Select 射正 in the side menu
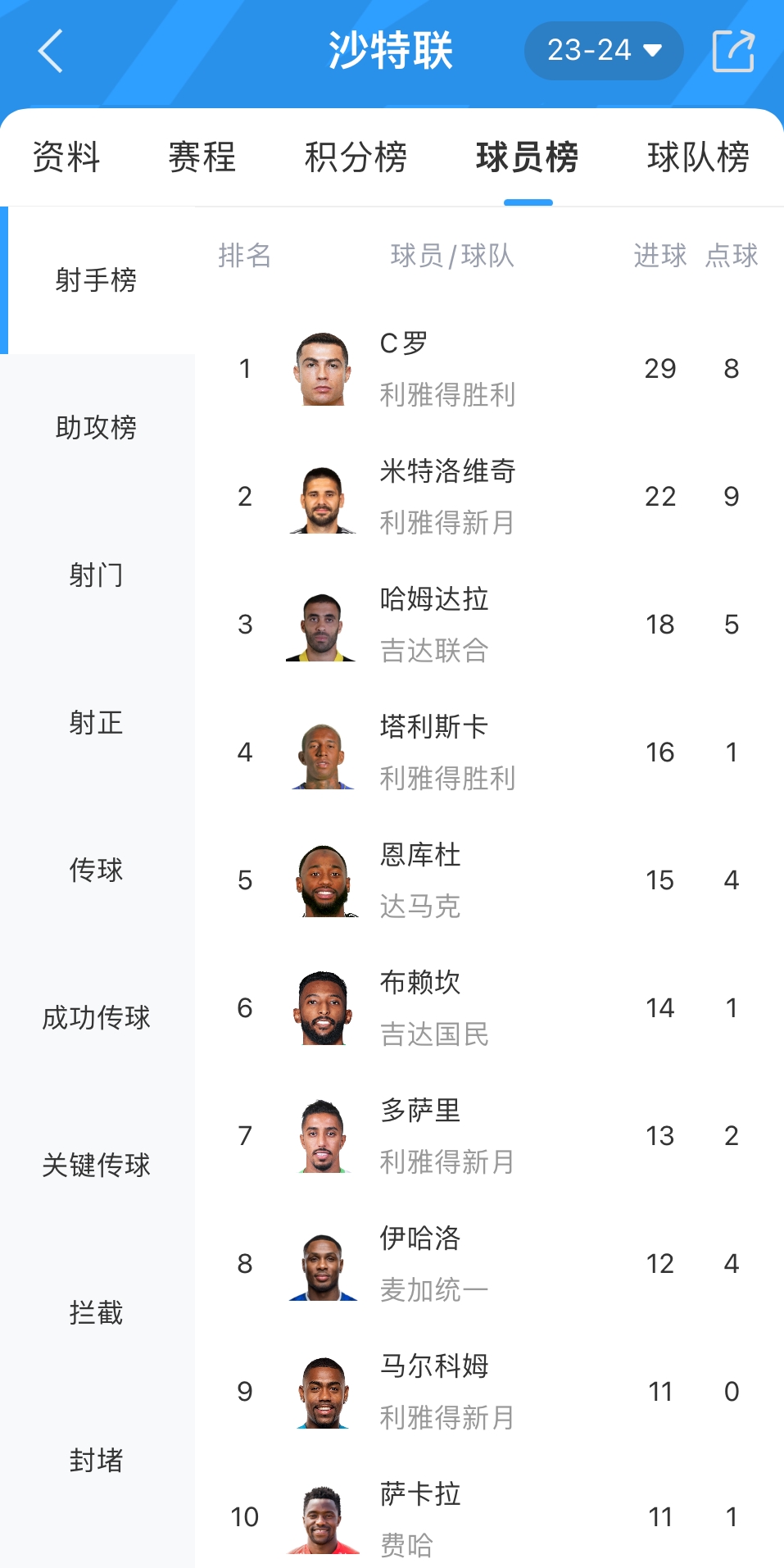This screenshot has width=784, height=1568. pos(96,722)
